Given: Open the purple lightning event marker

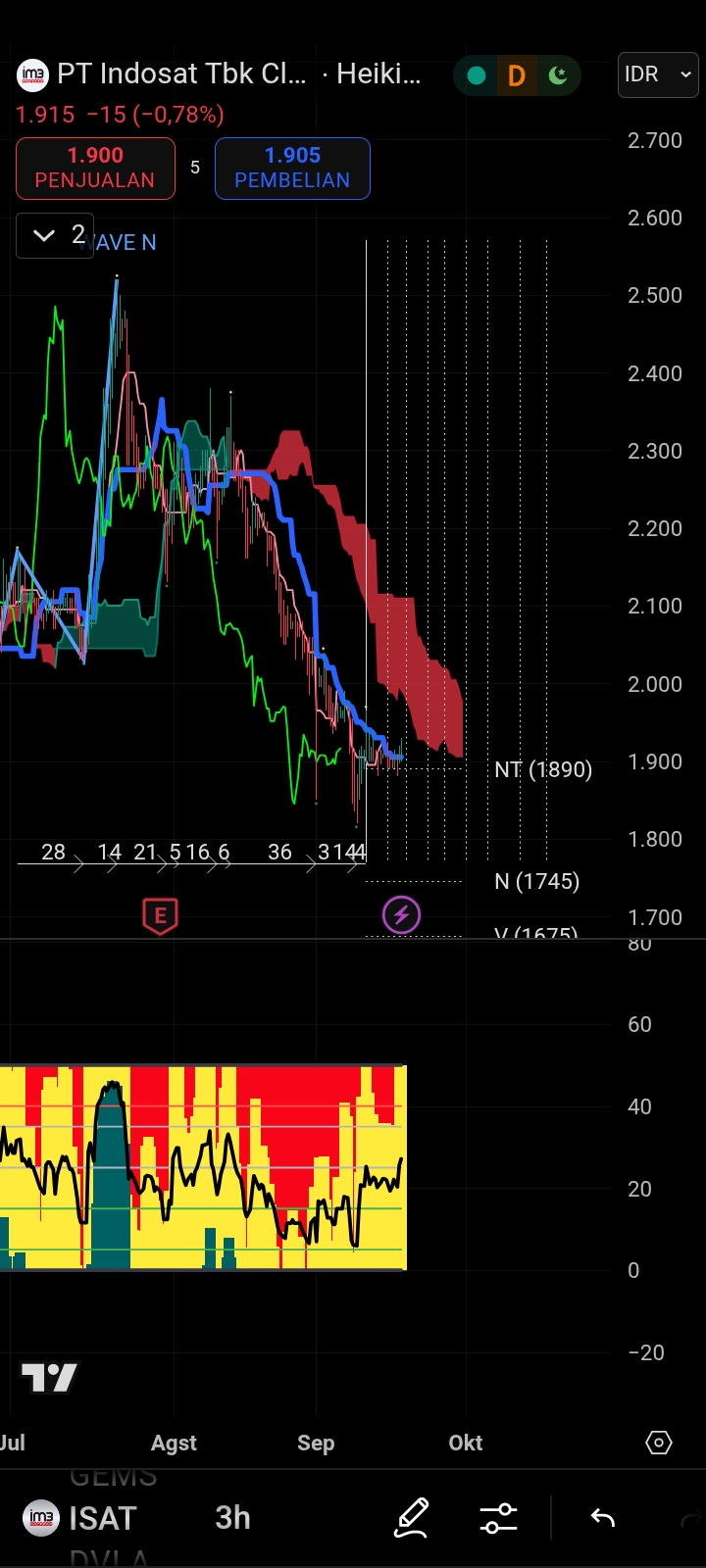Looking at the screenshot, I should (x=401, y=915).
